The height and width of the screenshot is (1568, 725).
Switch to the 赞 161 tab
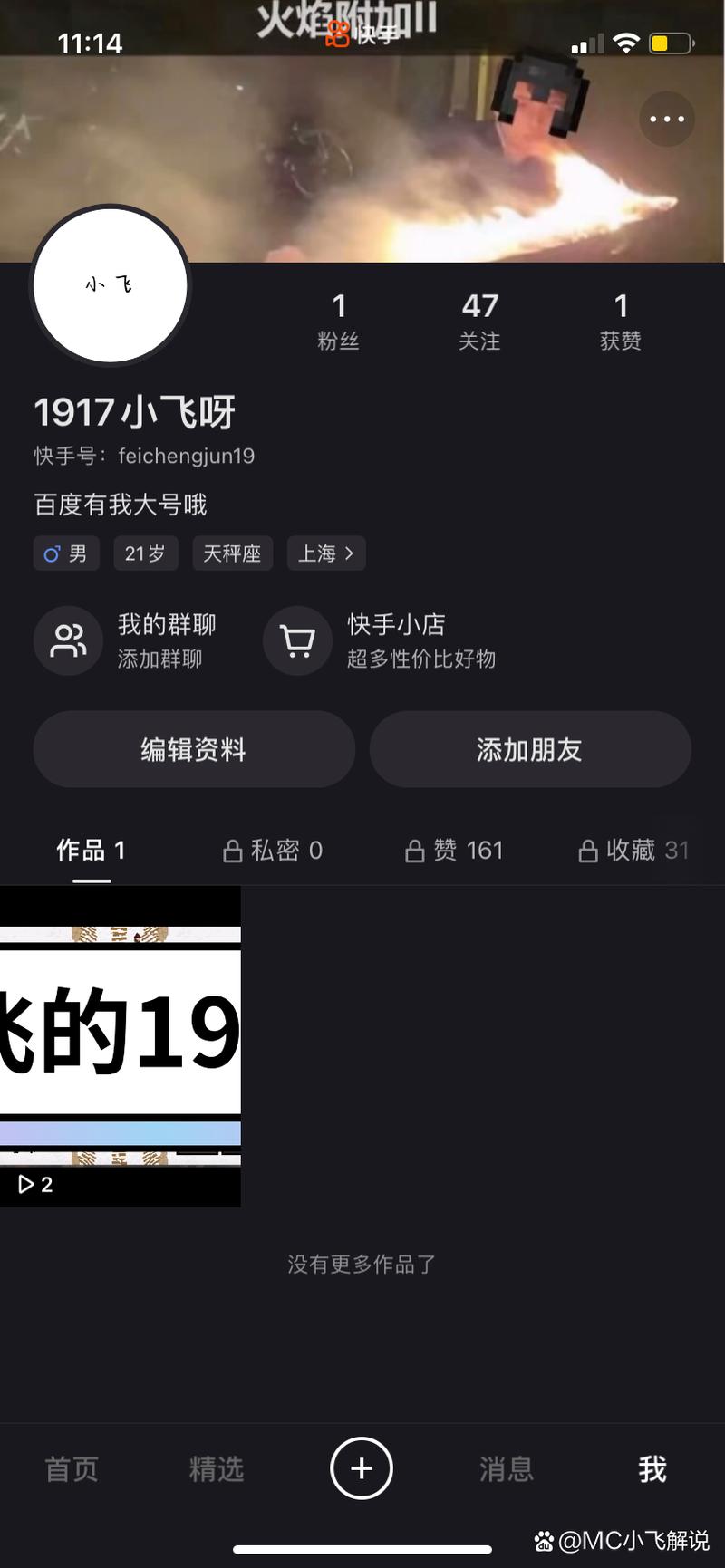[453, 851]
